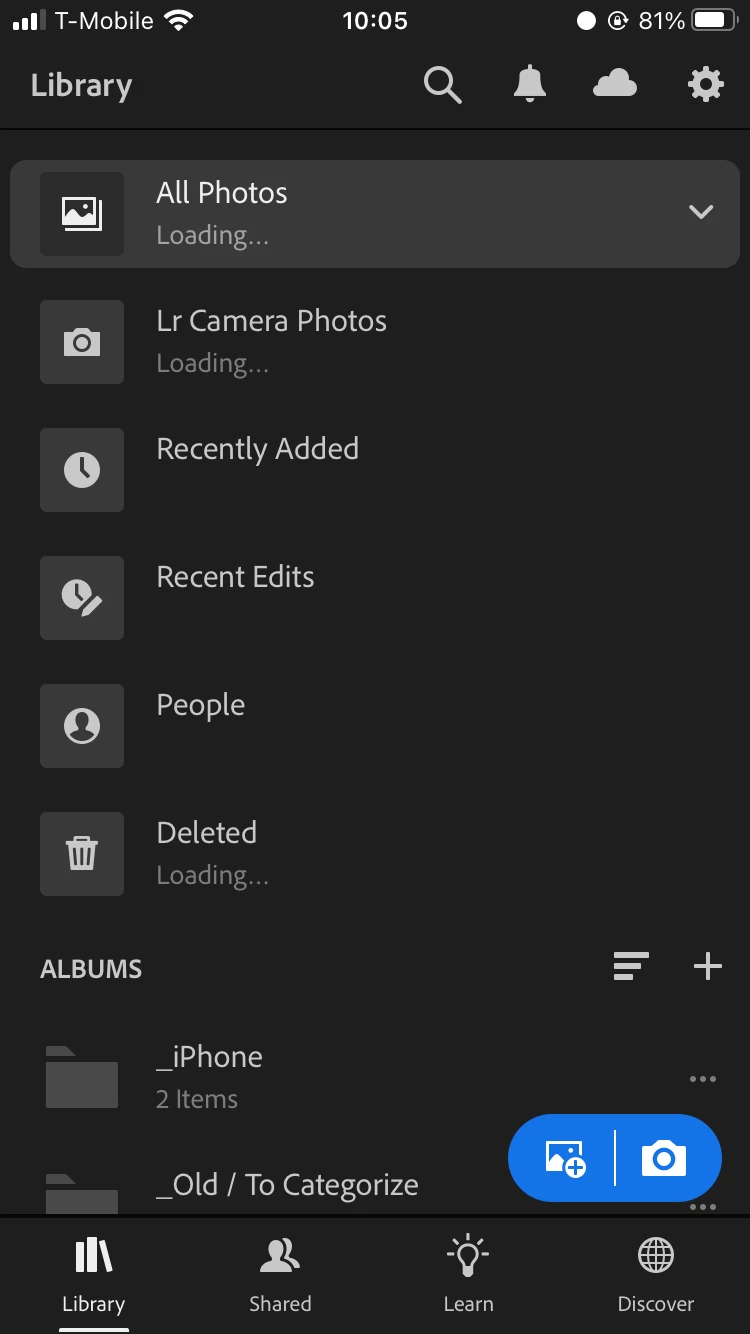The image size is (750, 1334).
Task: Open the search magnifier icon
Action: [442, 85]
